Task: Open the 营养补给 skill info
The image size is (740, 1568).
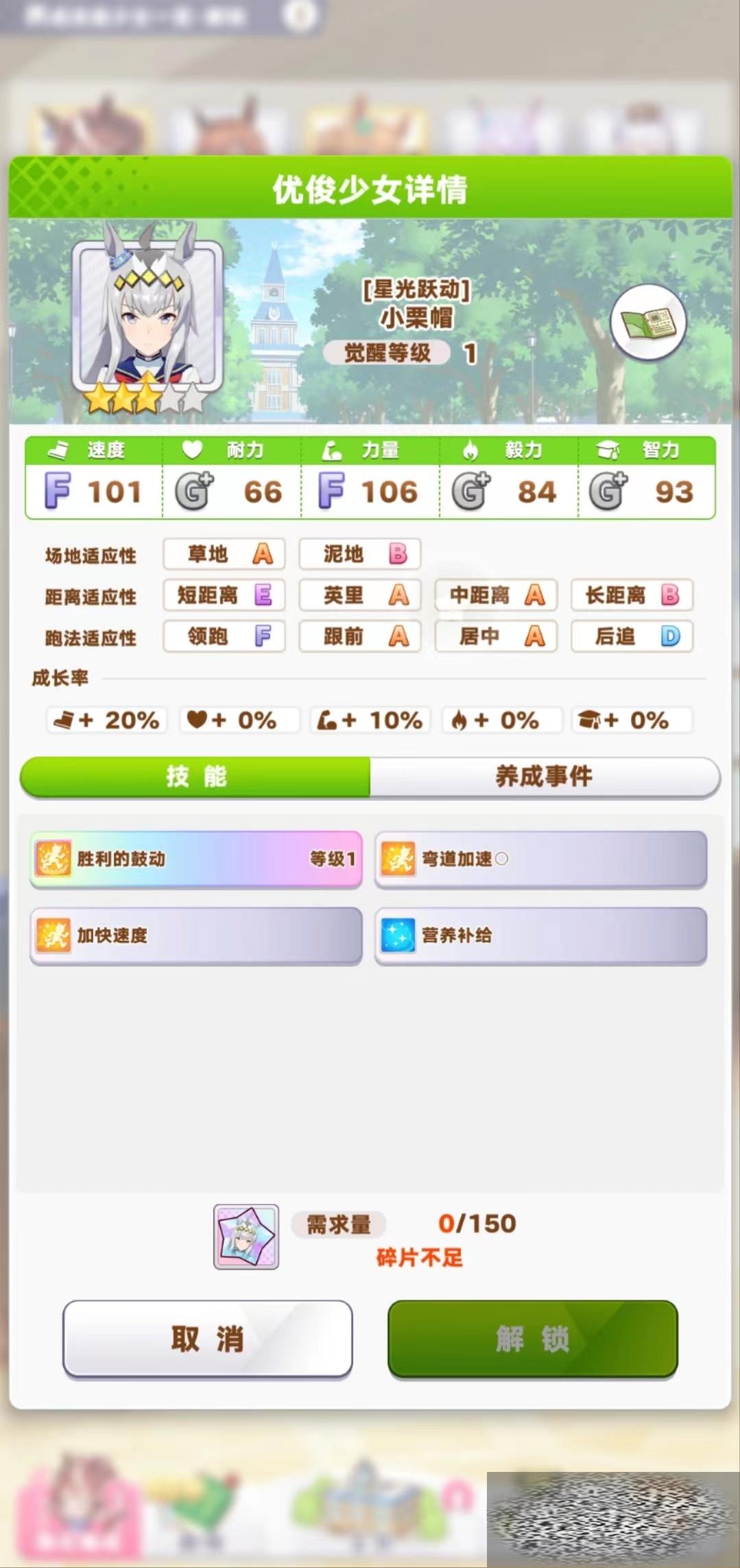Action: click(540, 935)
